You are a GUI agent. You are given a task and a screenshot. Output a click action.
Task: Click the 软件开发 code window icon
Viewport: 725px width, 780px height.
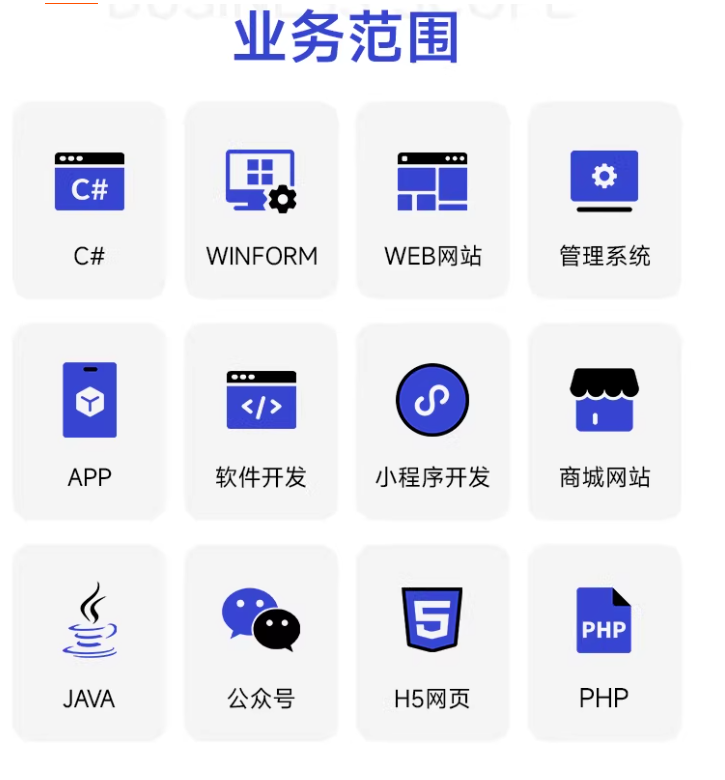click(x=261, y=400)
